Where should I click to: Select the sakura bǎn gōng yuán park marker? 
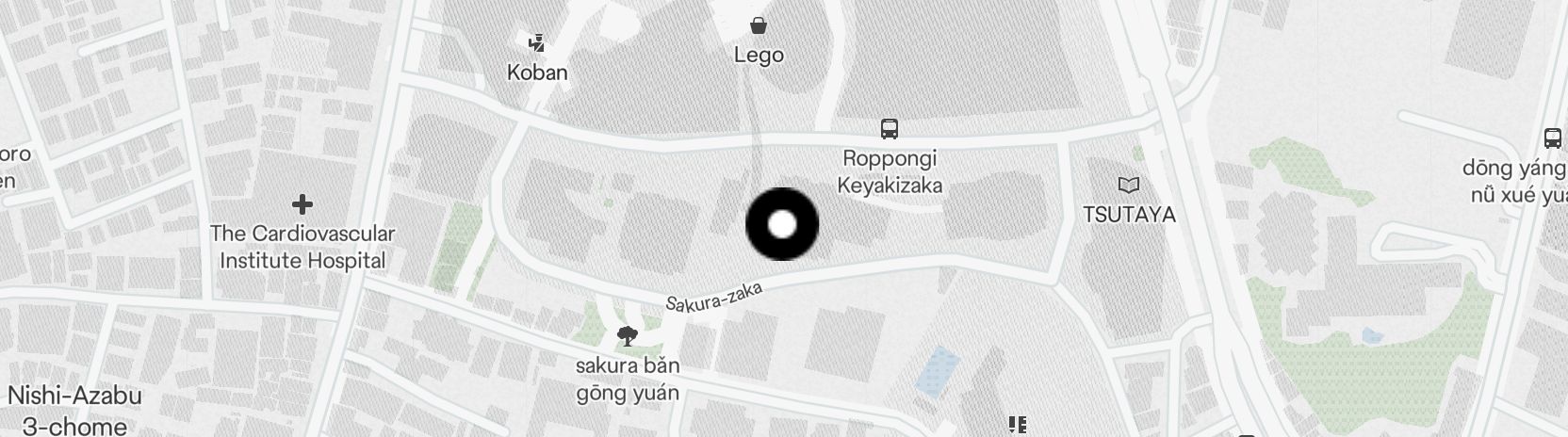(627, 335)
